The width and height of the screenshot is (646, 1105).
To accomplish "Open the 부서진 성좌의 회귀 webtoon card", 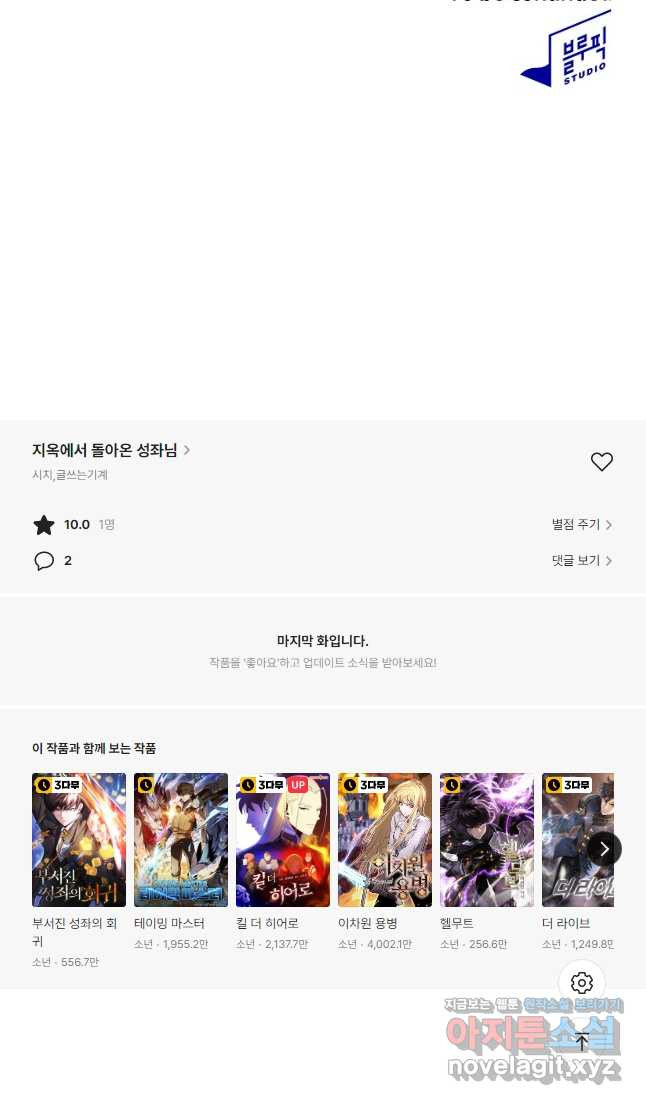I will pos(79,840).
